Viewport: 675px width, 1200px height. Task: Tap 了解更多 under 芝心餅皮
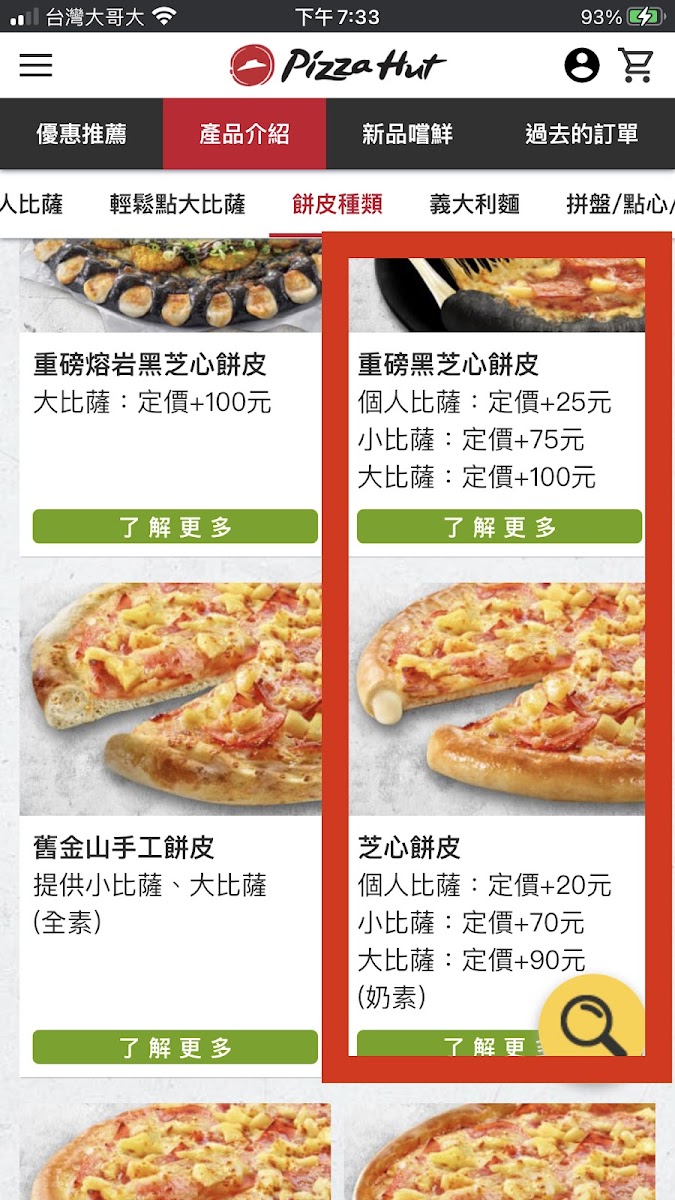coord(470,1045)
